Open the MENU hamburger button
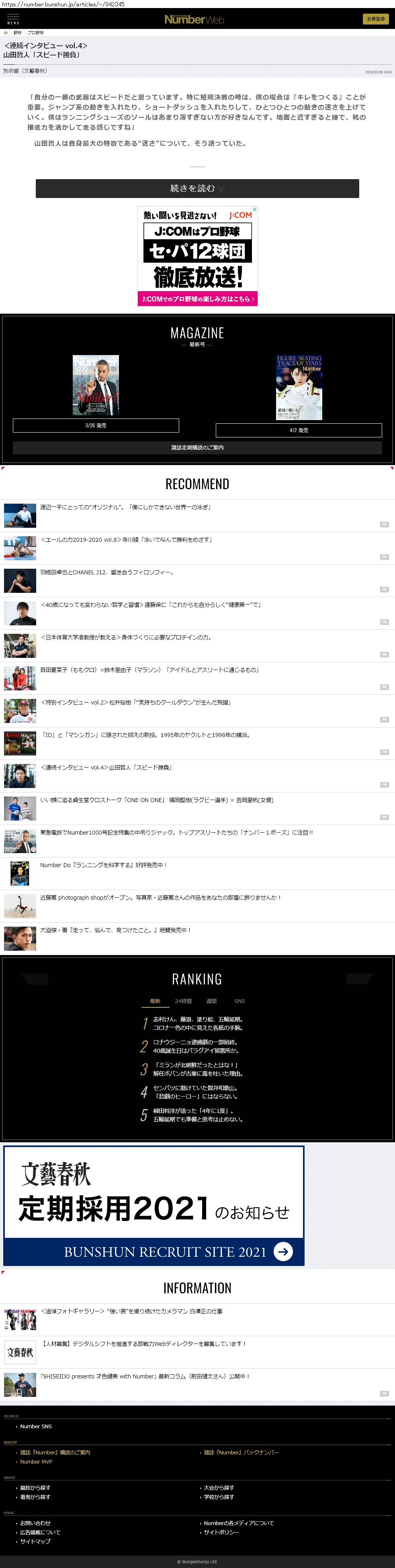Viewport: 395px width, 1568px height. tap(13, 19)
